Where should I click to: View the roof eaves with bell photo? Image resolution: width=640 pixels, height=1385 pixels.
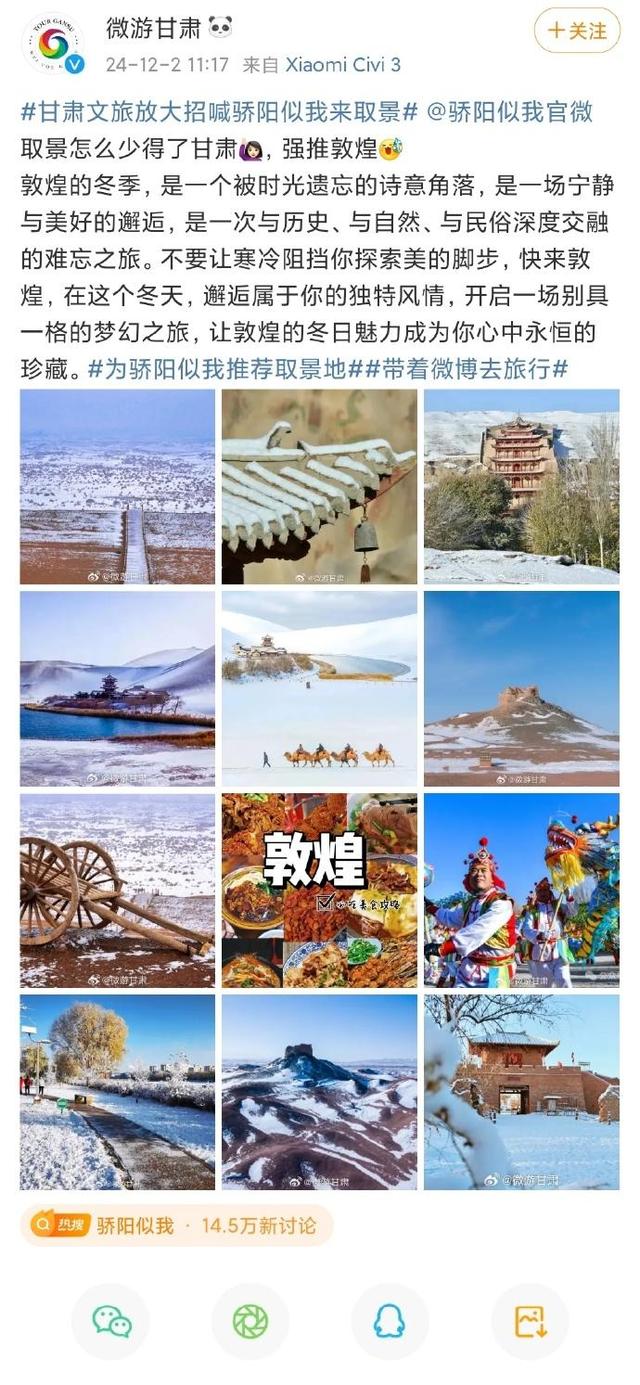click(319, 487)
